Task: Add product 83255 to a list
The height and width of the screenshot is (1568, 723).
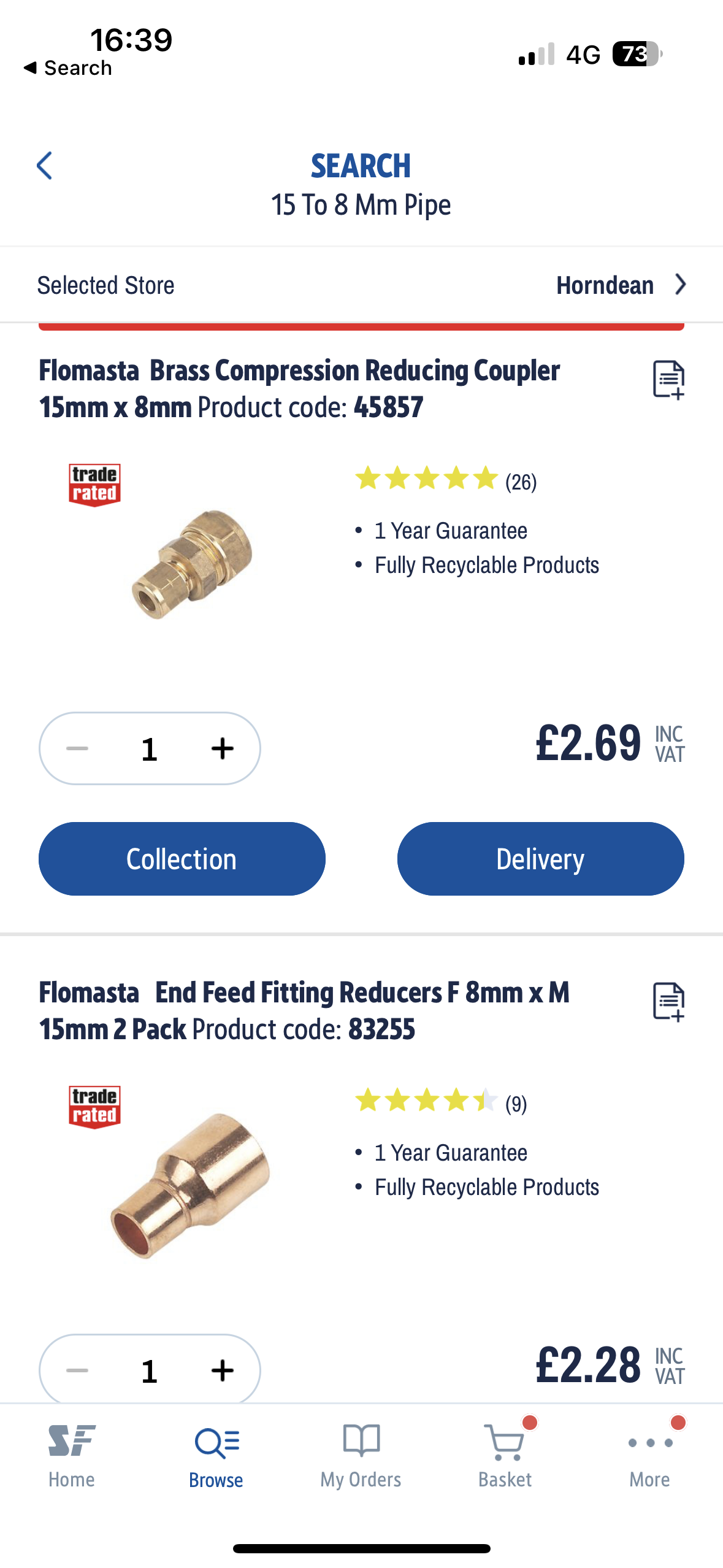Action: pos(668,1002)
